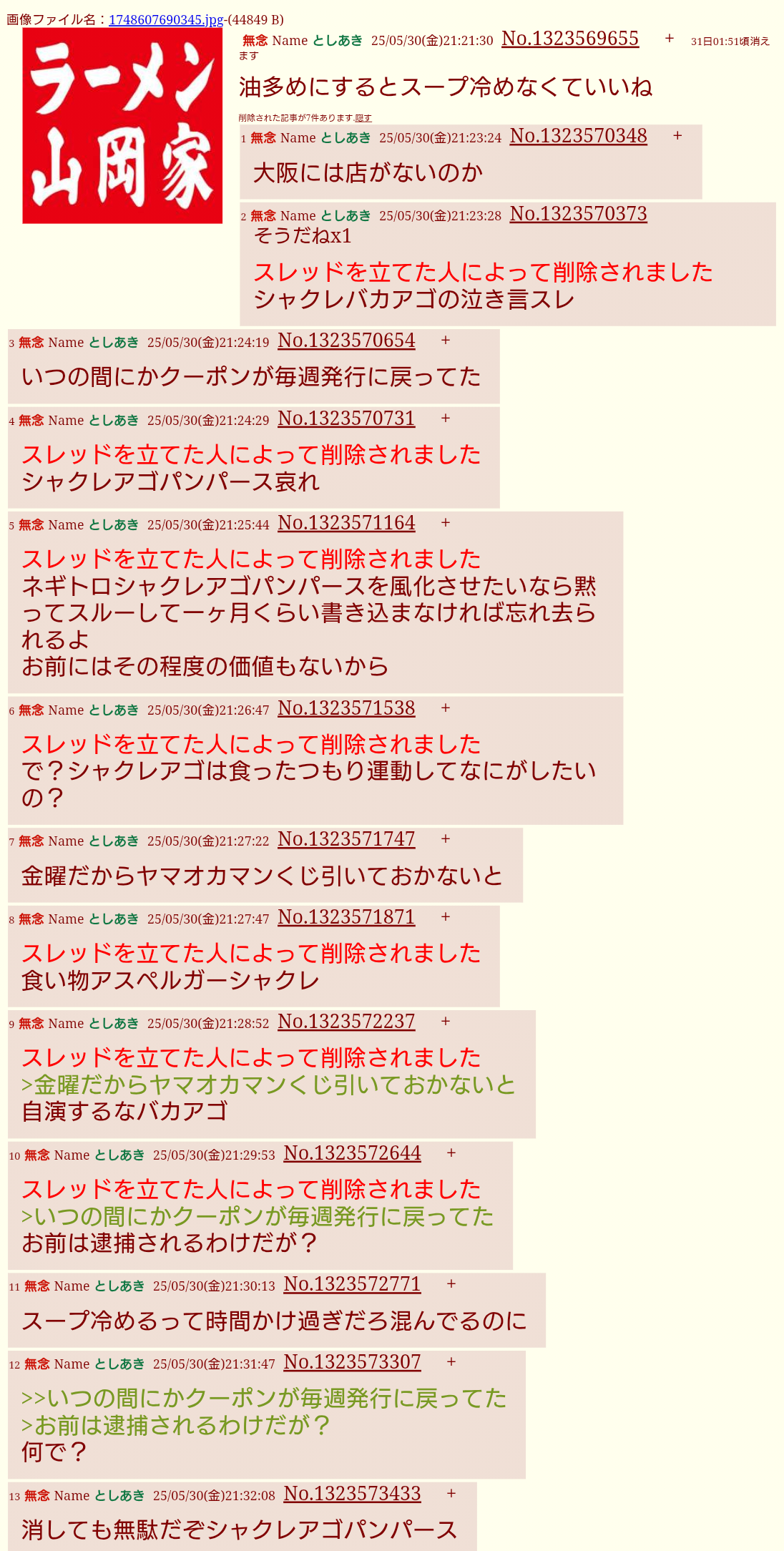The height and width of the screenshot is (1551, 784).
Task: Tap the plus next to No.1323573307
Action: pyautogui.click(x=451, y=1361)
